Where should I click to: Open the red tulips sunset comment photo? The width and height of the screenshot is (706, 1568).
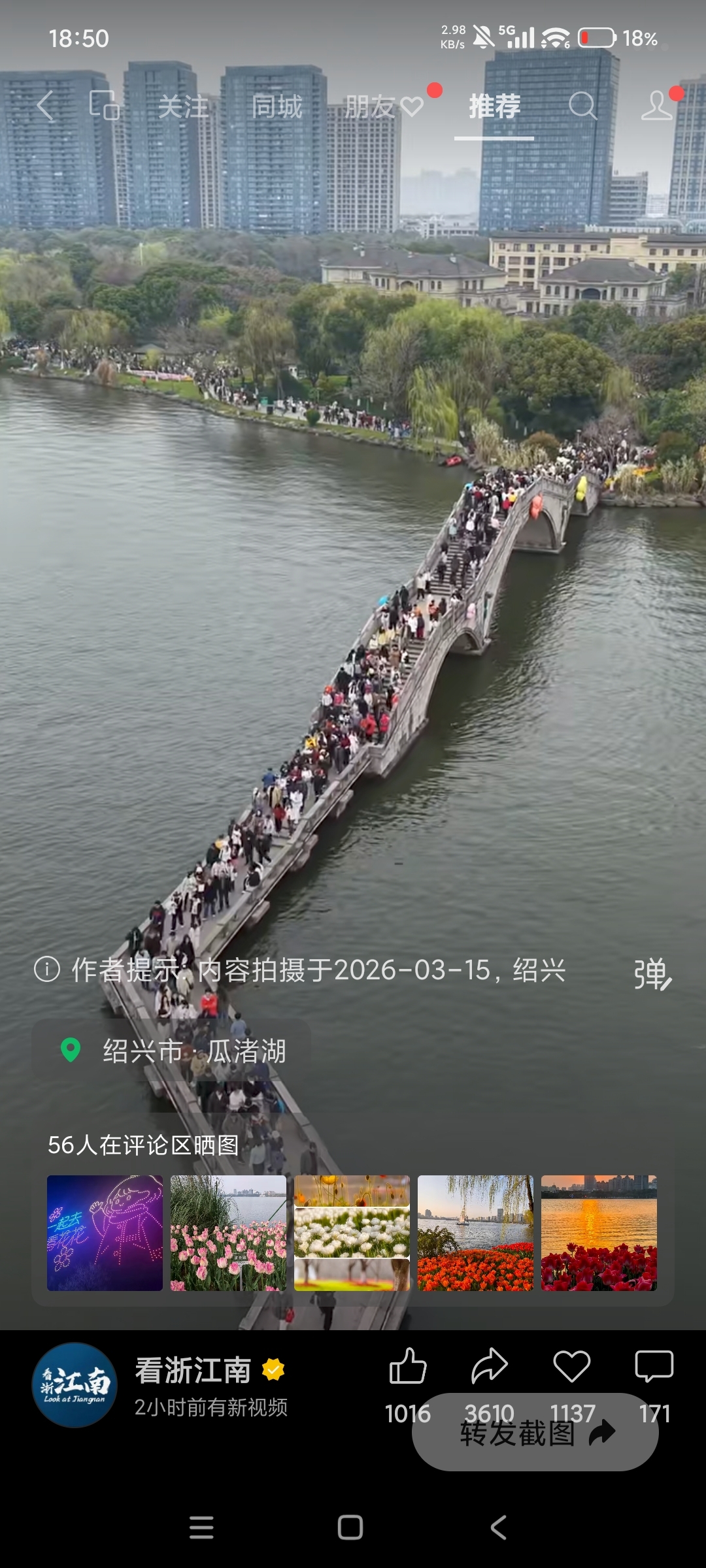point(599,1233)
